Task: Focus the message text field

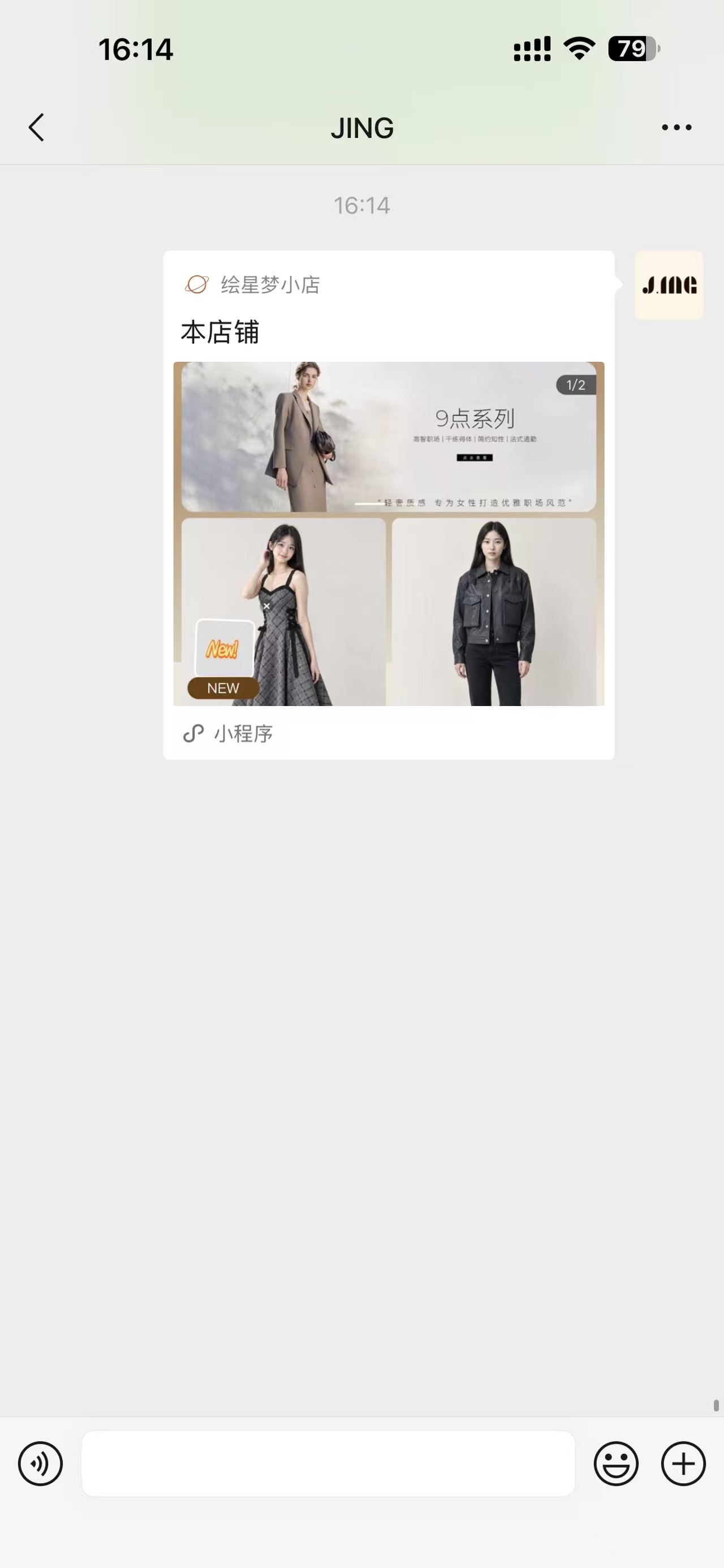Action: tap(328, 1463)
